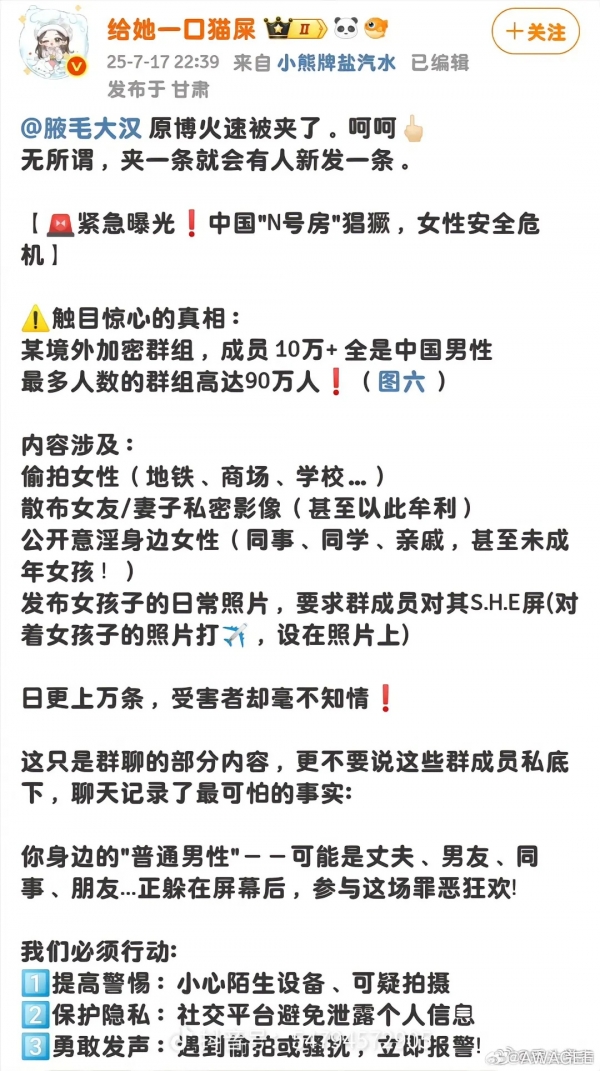The height and width of the screenshot is (1071, 600).
Task: View the linked image 图六
Action: pyautogui.click(x=402, y=382)
